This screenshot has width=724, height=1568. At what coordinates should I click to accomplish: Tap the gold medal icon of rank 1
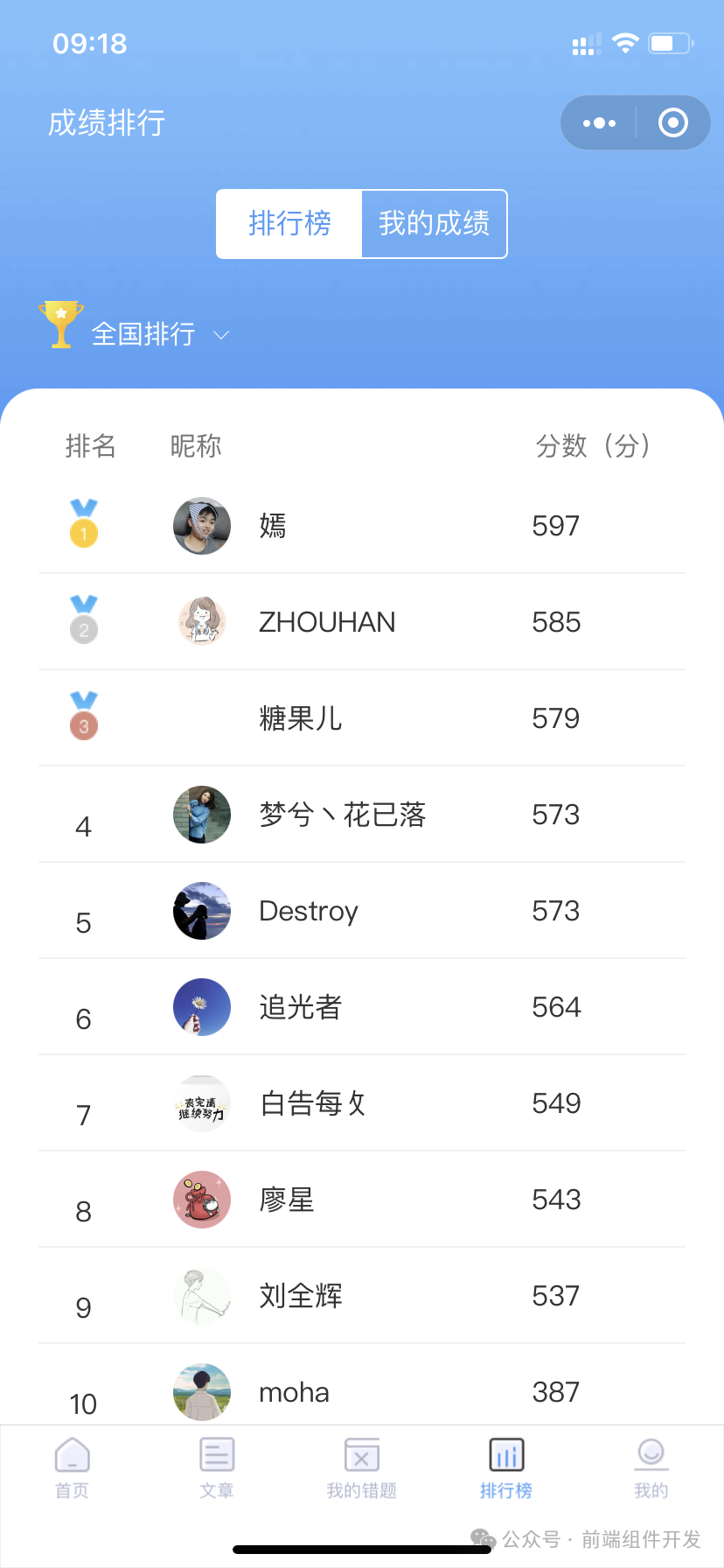pyautogui.click(x=83, y=527)
